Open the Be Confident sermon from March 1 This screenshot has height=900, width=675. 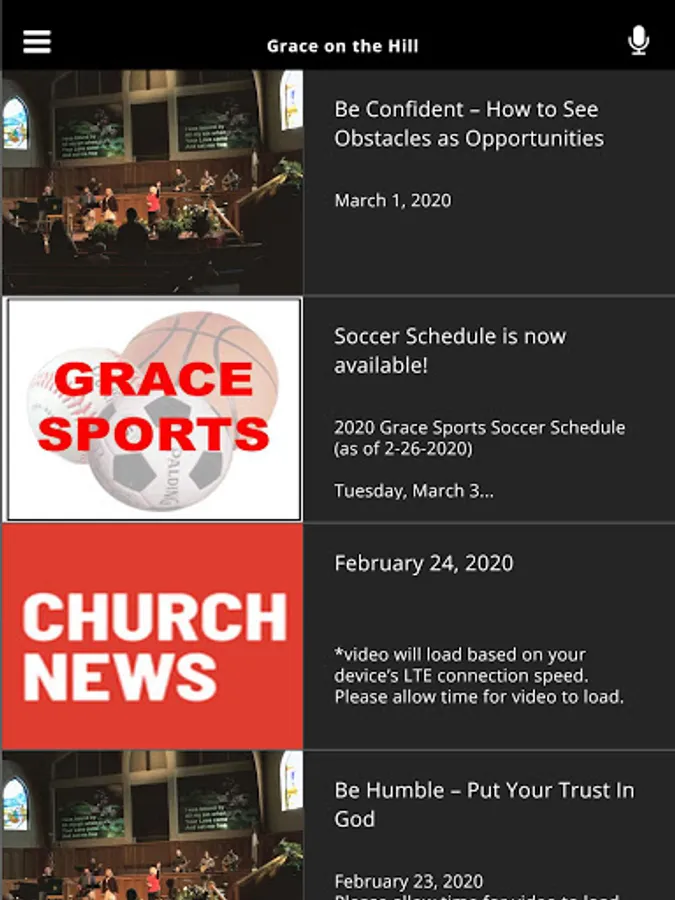468,124
